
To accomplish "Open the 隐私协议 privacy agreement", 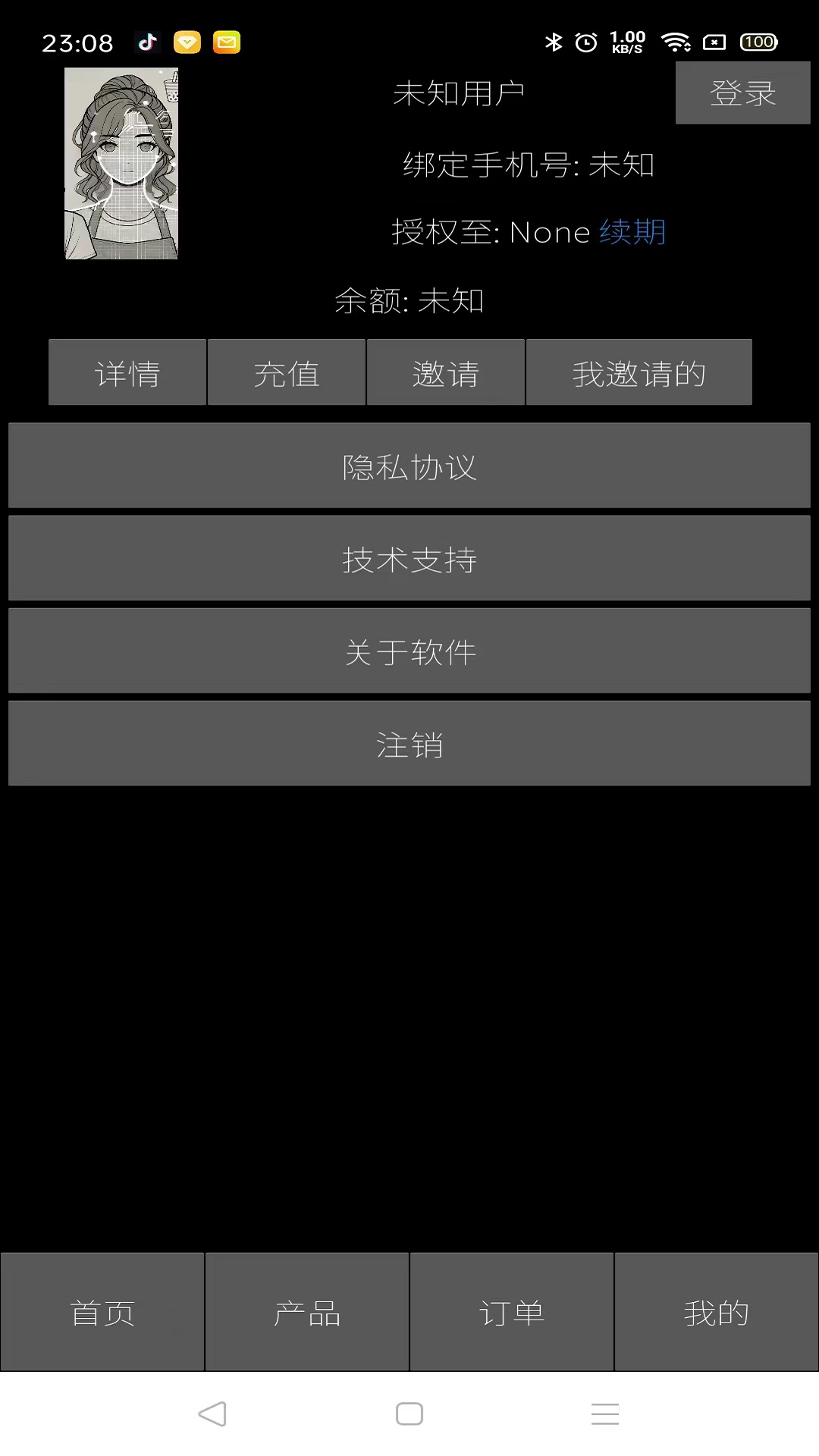I will point(409,466).
